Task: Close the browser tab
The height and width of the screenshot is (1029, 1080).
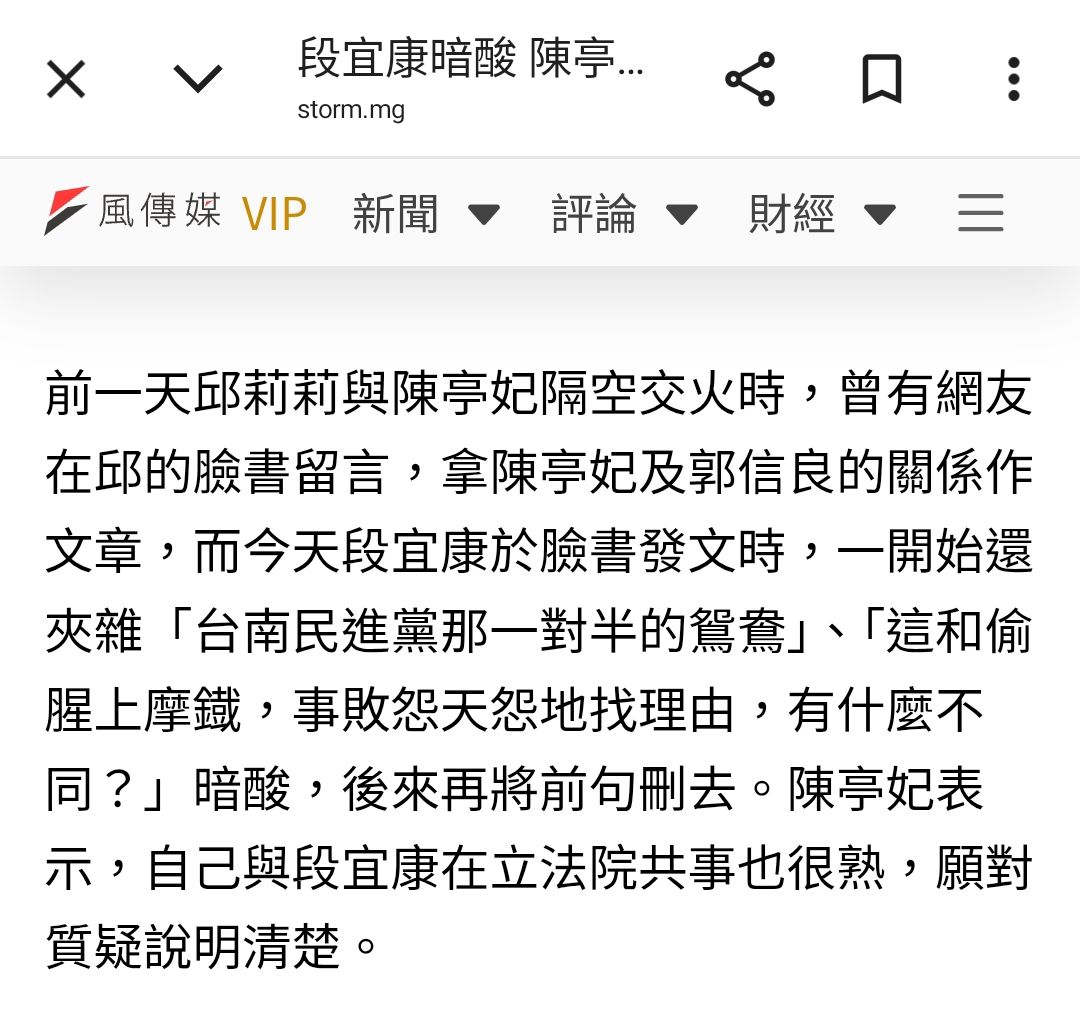Action: (x=66, y=79)
